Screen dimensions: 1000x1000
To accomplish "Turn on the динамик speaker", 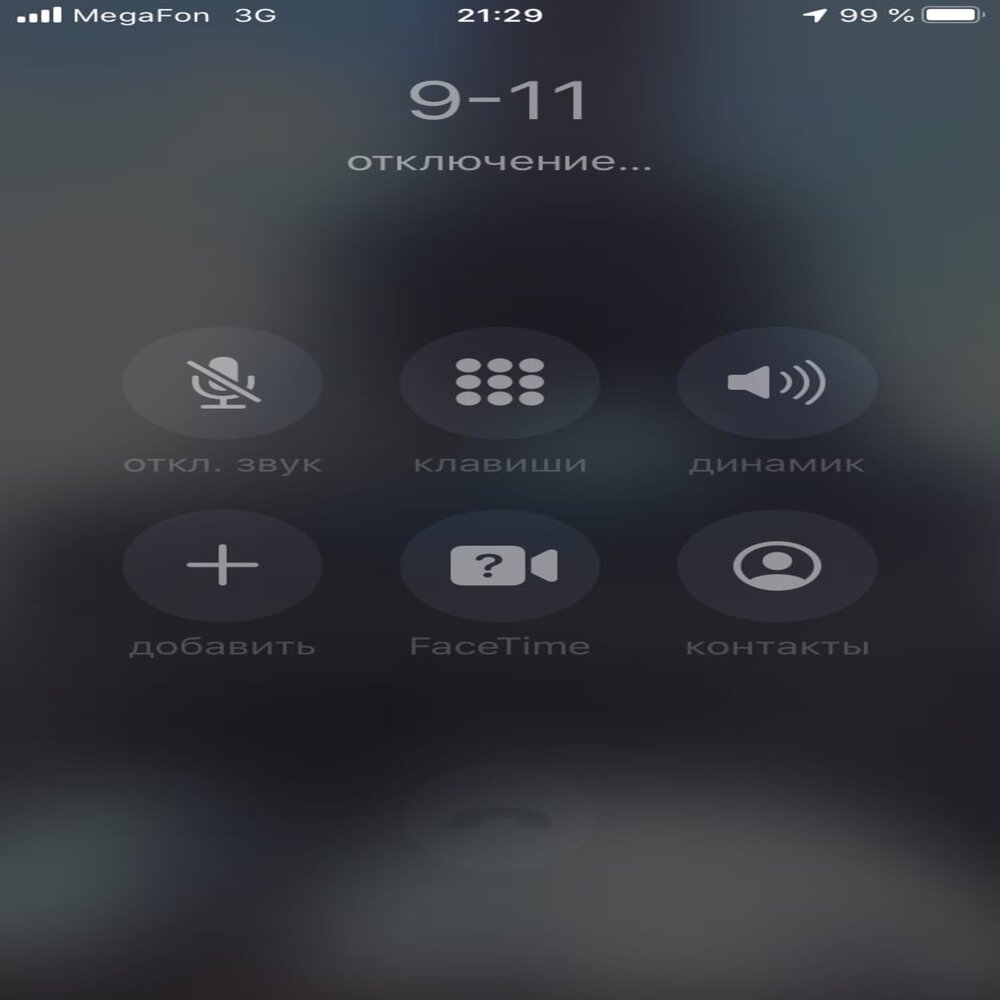I will 776,382.
